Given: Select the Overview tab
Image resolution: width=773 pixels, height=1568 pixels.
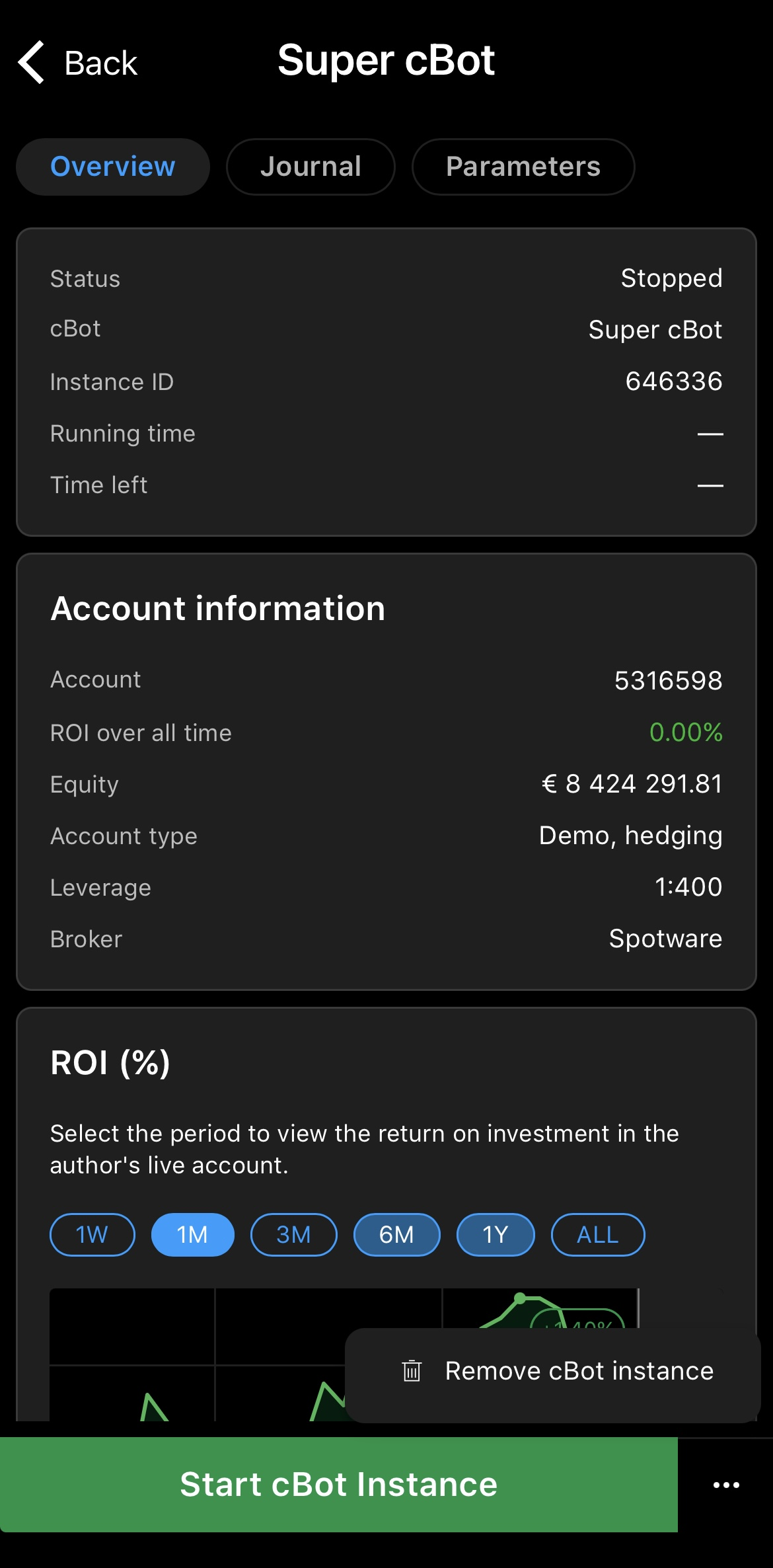Looking at the screenshot, I should 113,167.
